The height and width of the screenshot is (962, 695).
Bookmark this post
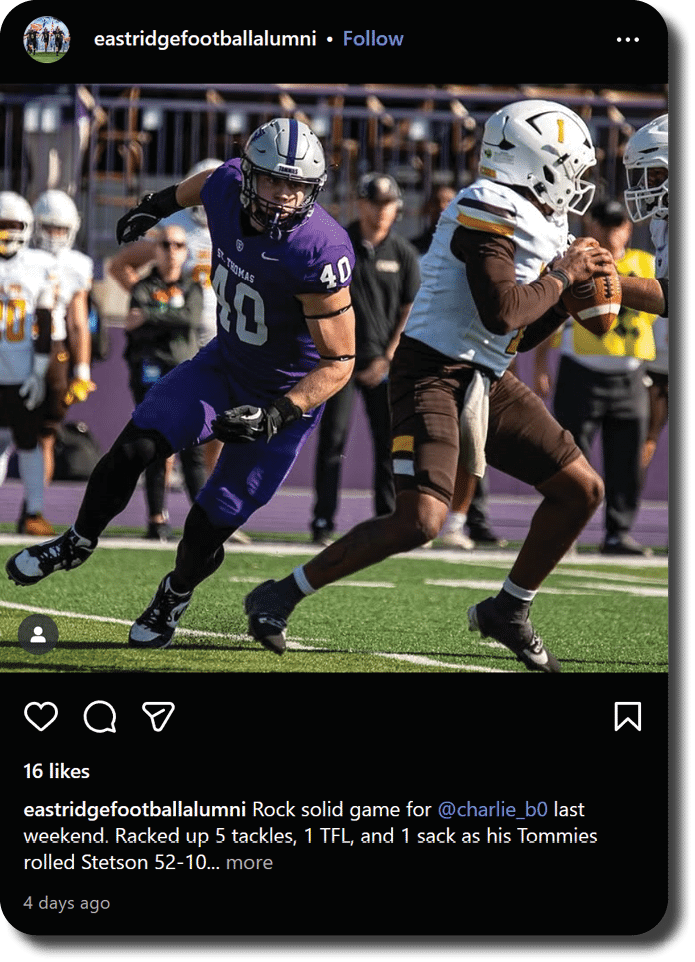coord(627,716)
